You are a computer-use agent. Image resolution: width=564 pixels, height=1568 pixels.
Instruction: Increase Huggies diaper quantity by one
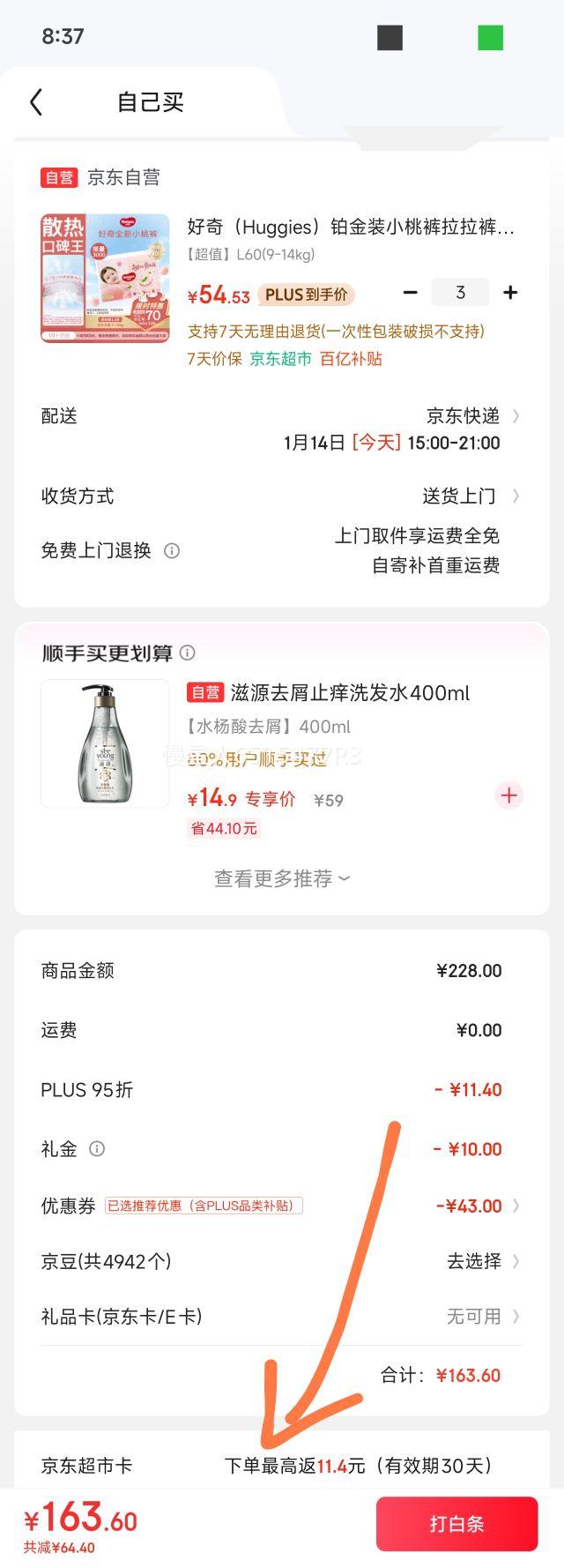tap(510, 293)
